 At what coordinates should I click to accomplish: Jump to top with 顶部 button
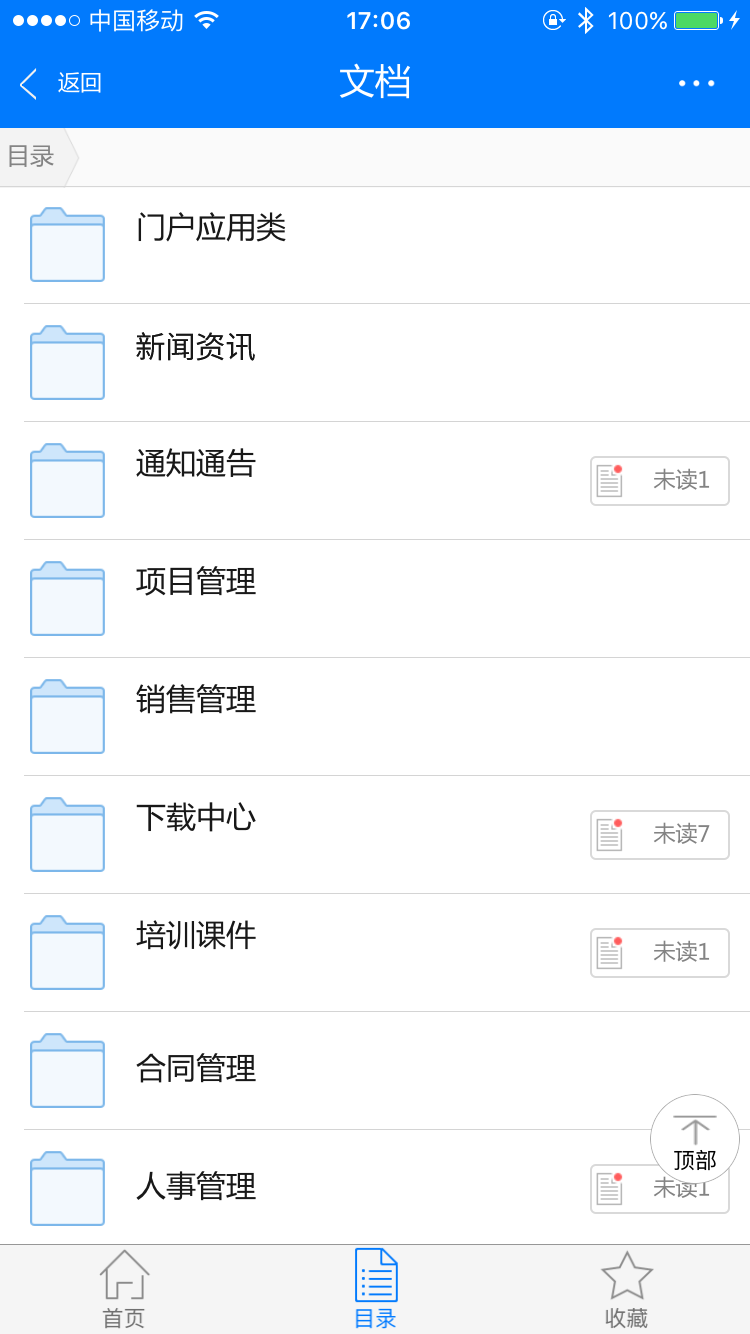pyautogui.click(x=695, y=1139)
